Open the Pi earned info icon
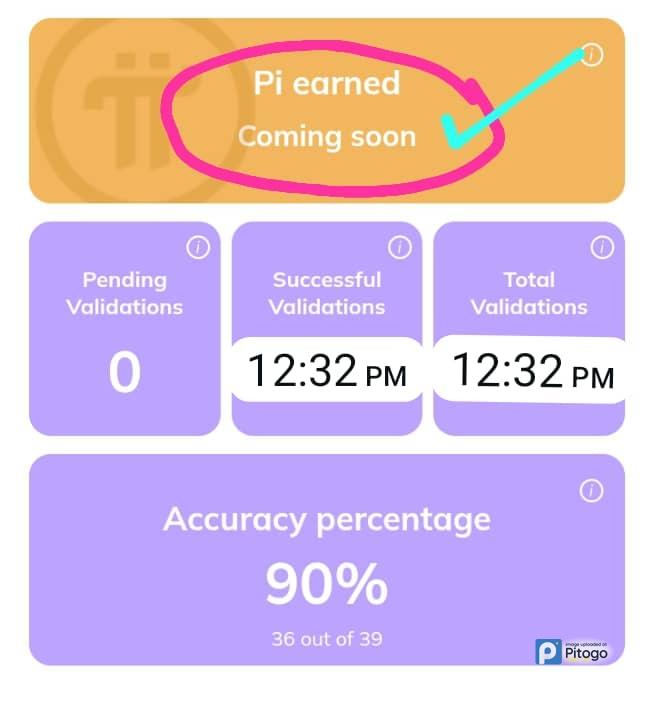This screenshot has width=654, height=707. click(x=592, y=55)
